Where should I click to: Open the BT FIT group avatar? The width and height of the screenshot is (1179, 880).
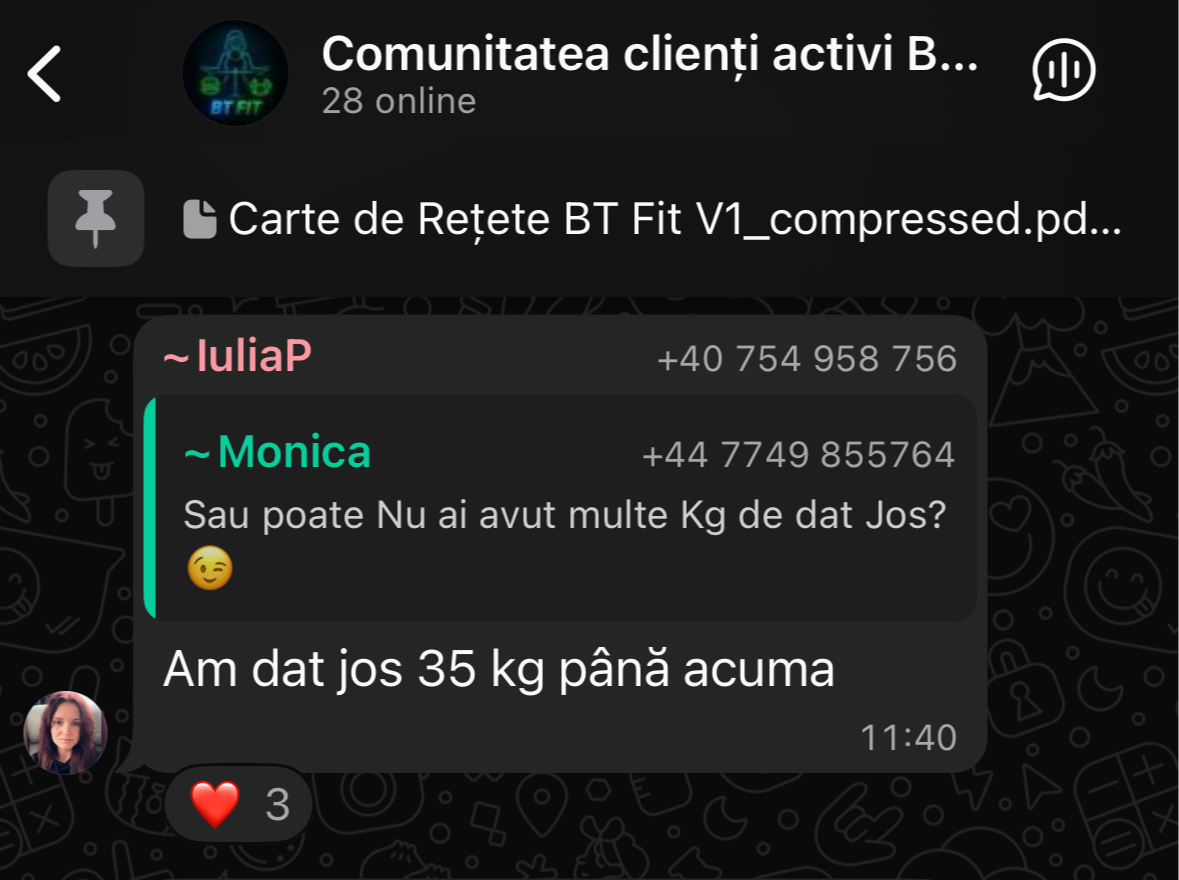point(236,73)
